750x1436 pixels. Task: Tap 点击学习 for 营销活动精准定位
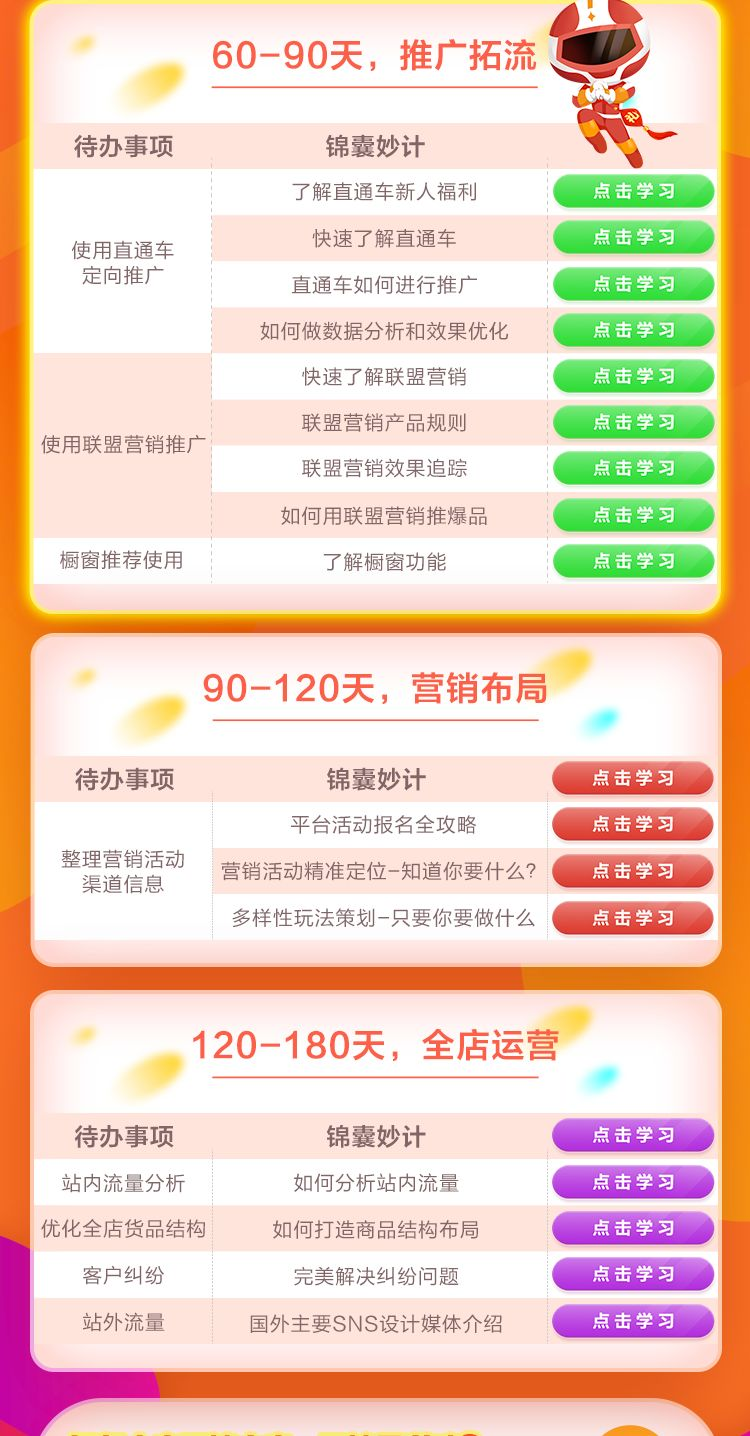click(x=632, y=871)
